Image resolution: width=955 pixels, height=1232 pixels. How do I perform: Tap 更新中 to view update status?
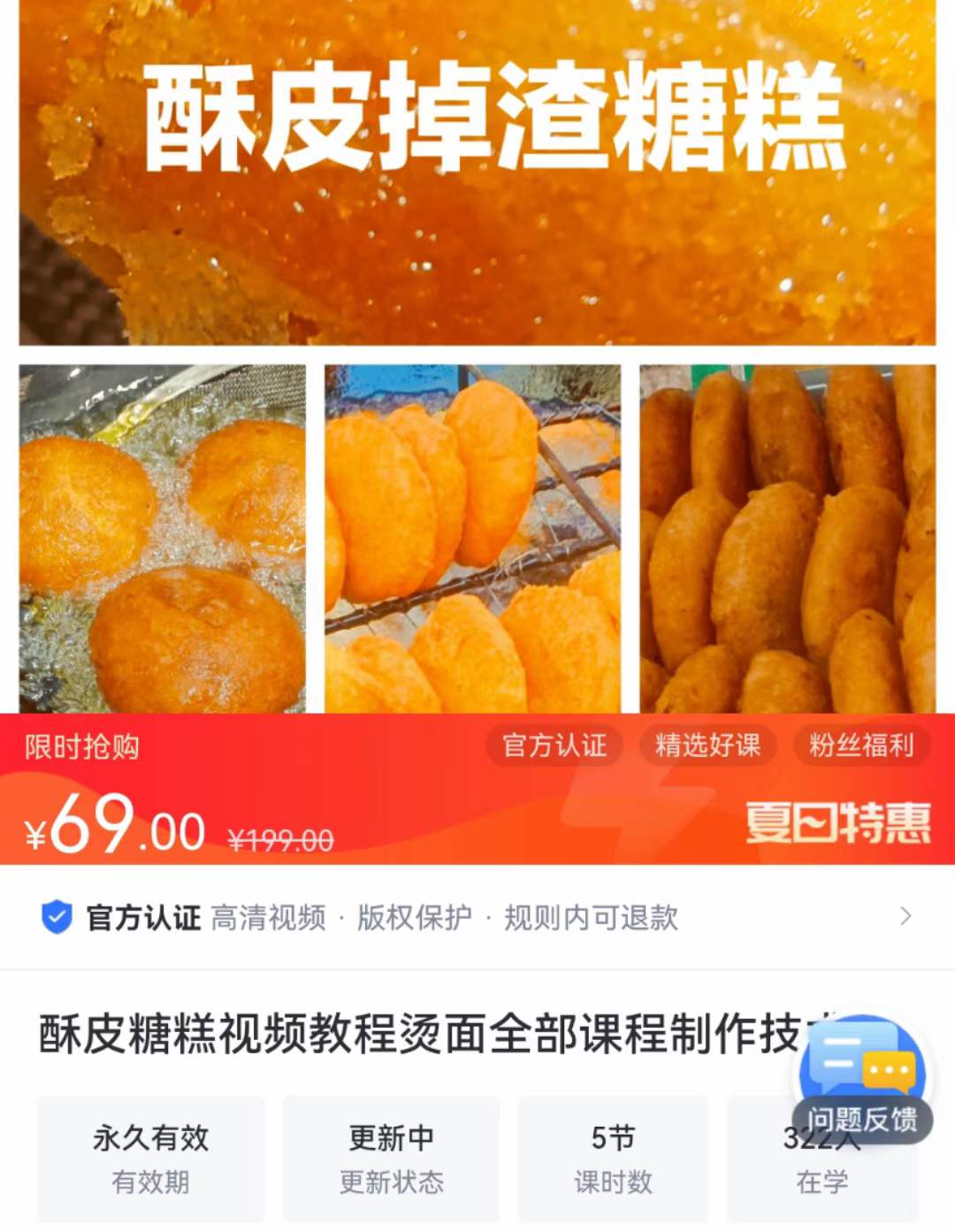tap(391, 1138)
